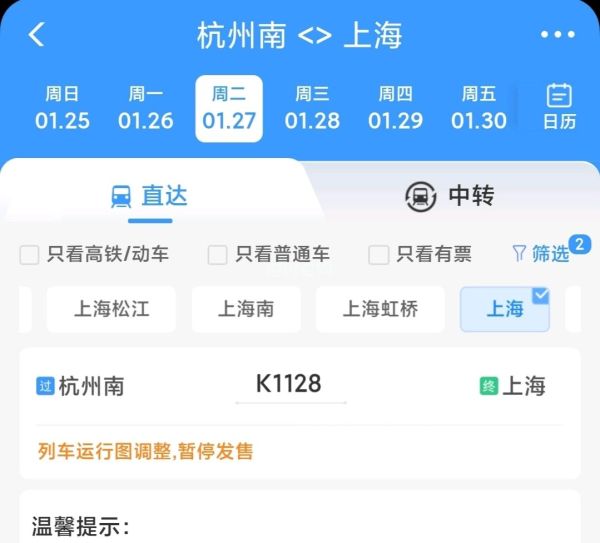The height and width of the screenshot is (543, 600).
Task: Select the 上海松江 station chip
Action: (111, 309)
